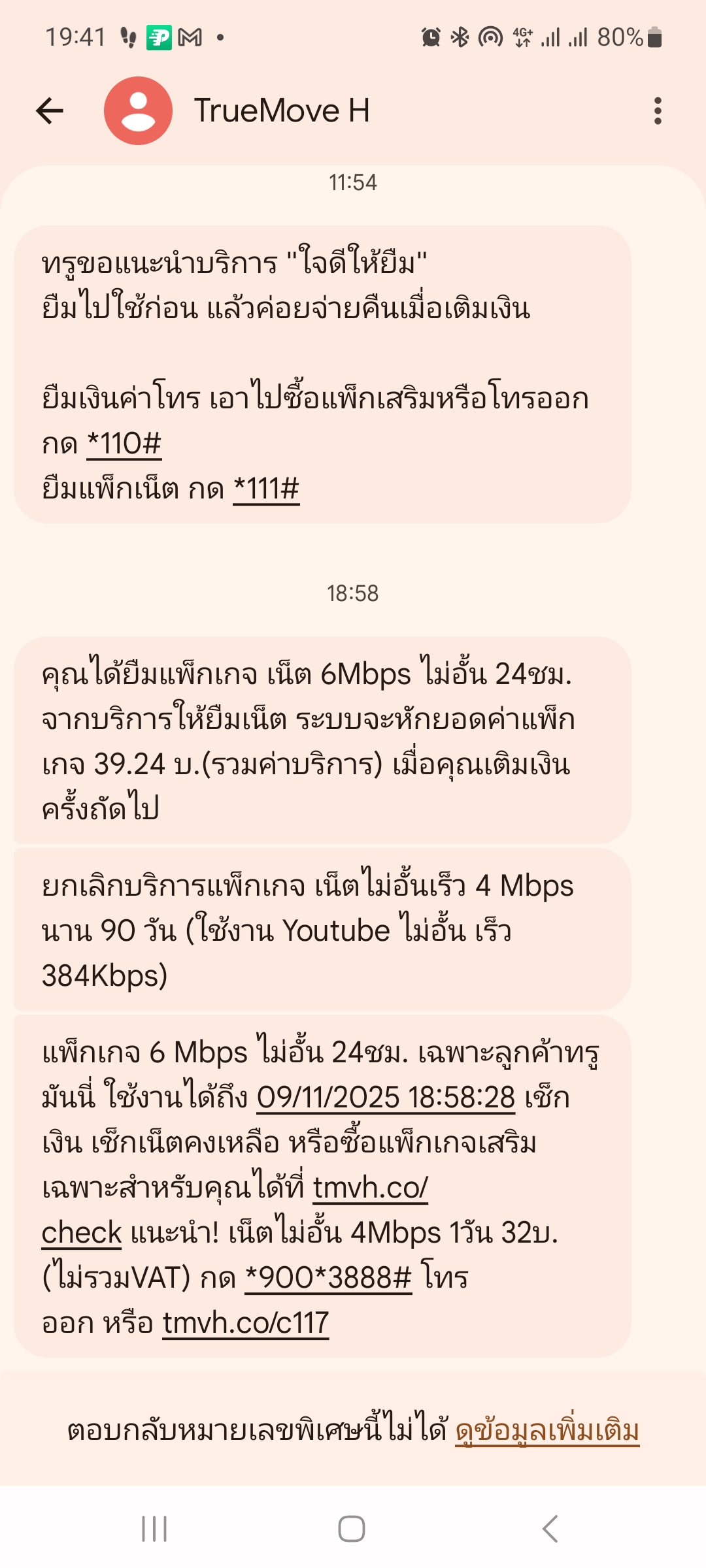
Task: Tap the system home button
Action: click(x=352, y=1529)
